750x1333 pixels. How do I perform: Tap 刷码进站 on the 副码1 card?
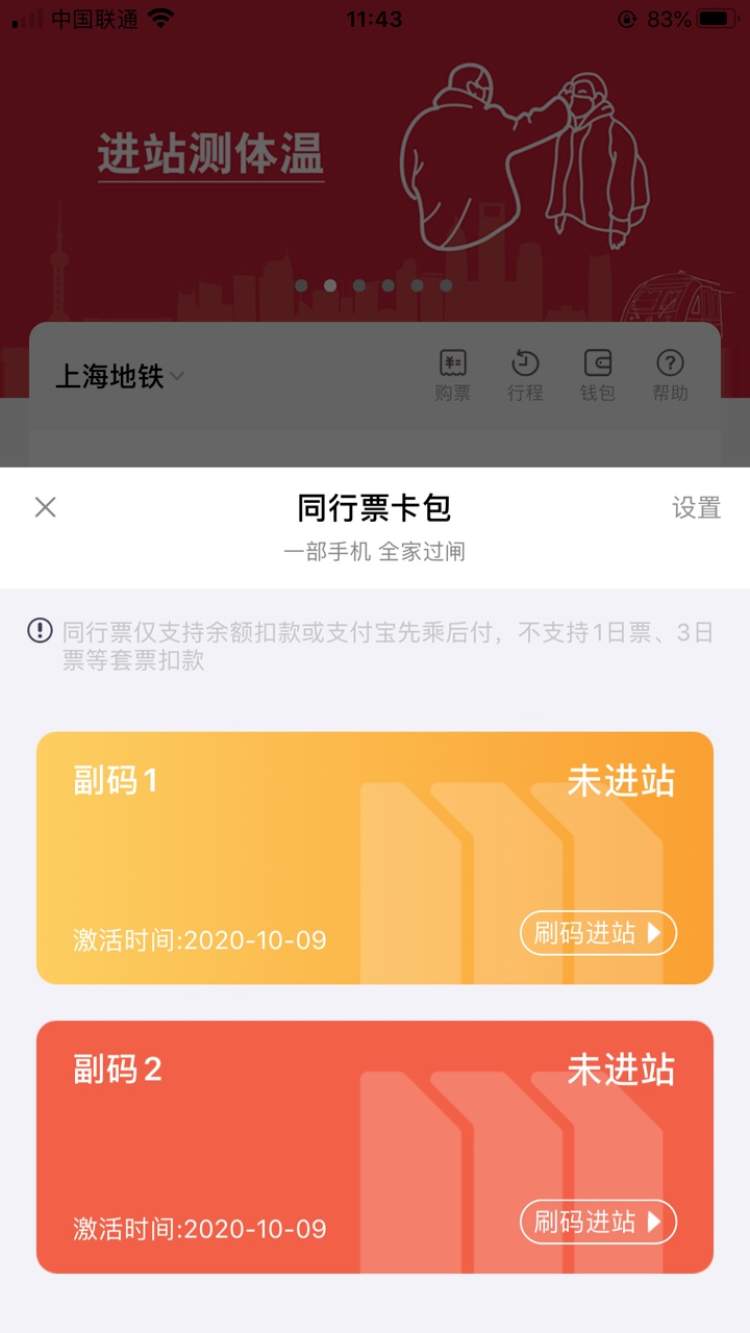click(x=598, y=933)
